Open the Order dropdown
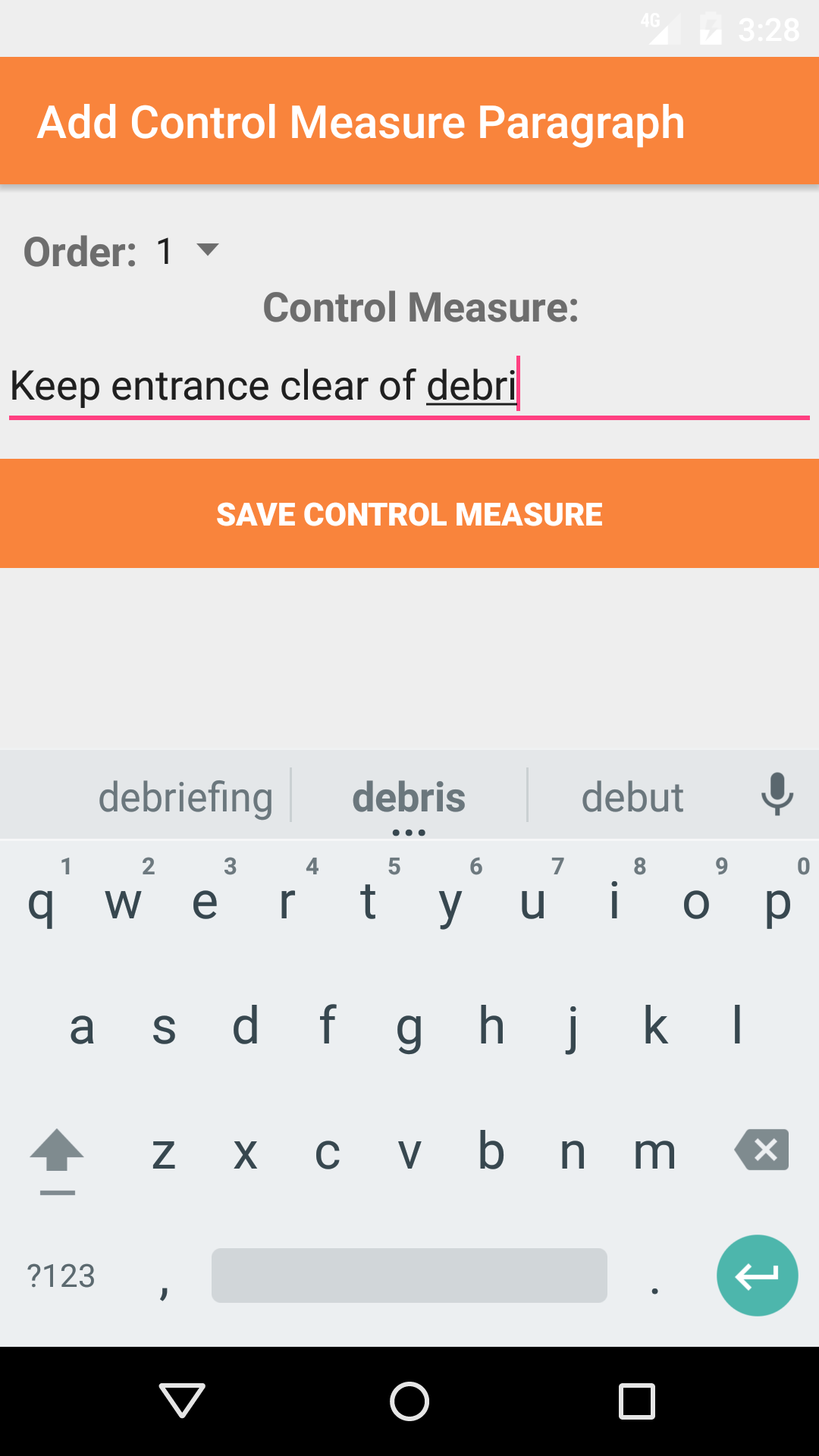819x1456 pixels. (187, 251)
